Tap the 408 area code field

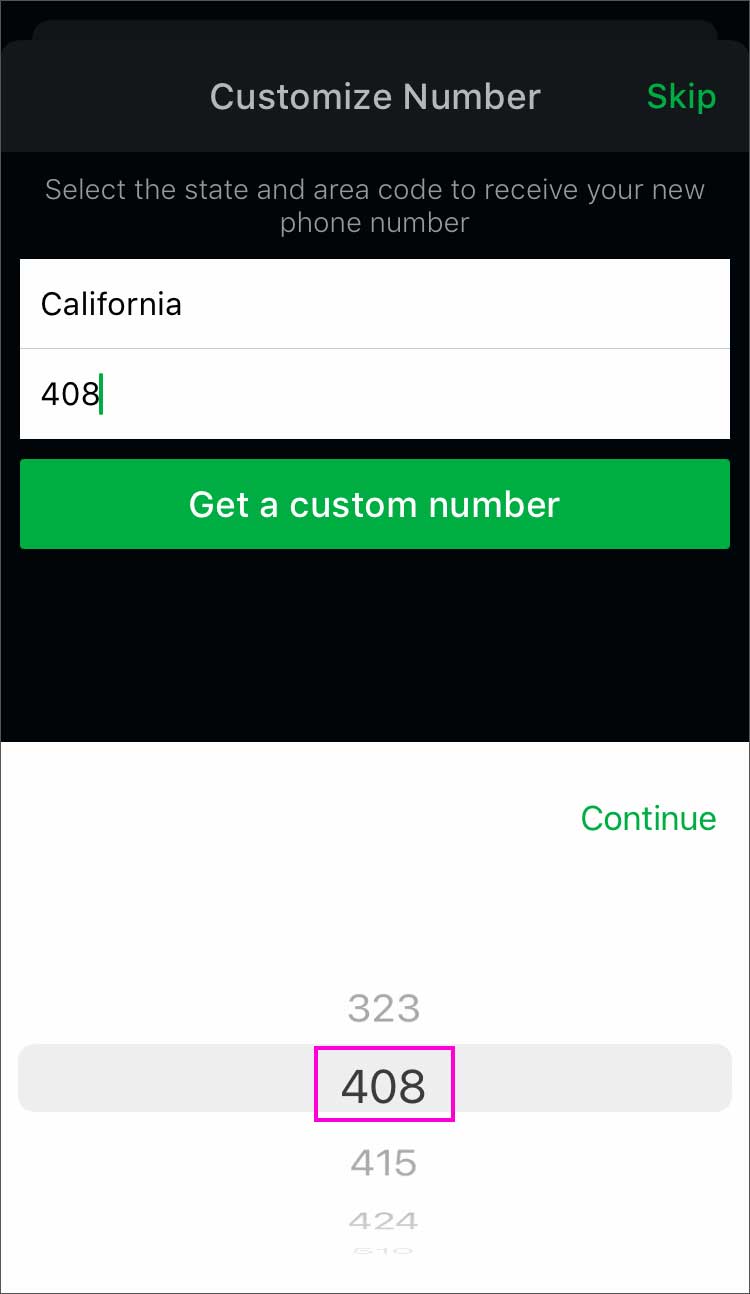pos(374,394)
